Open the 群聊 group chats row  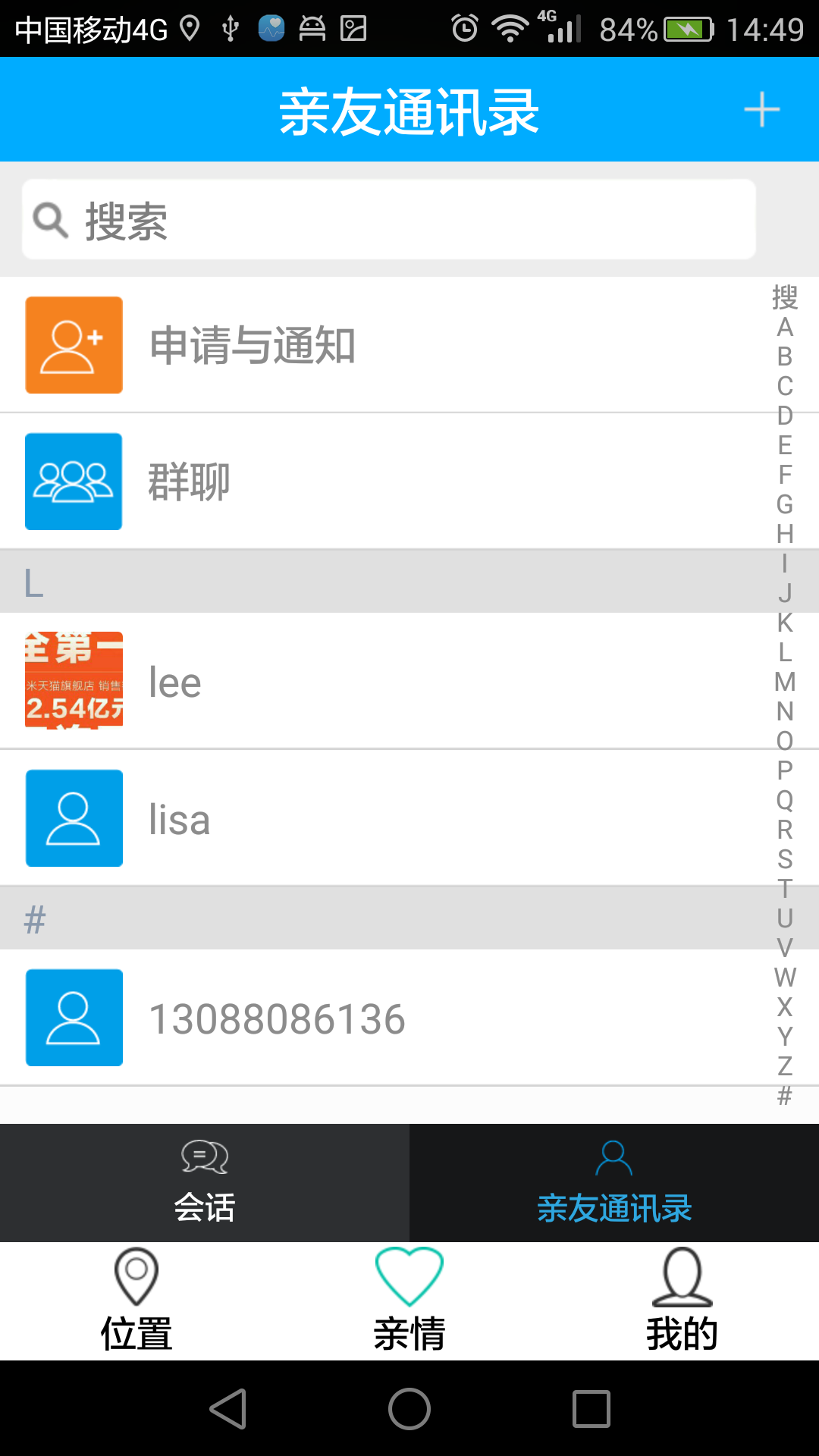[379, 482]
